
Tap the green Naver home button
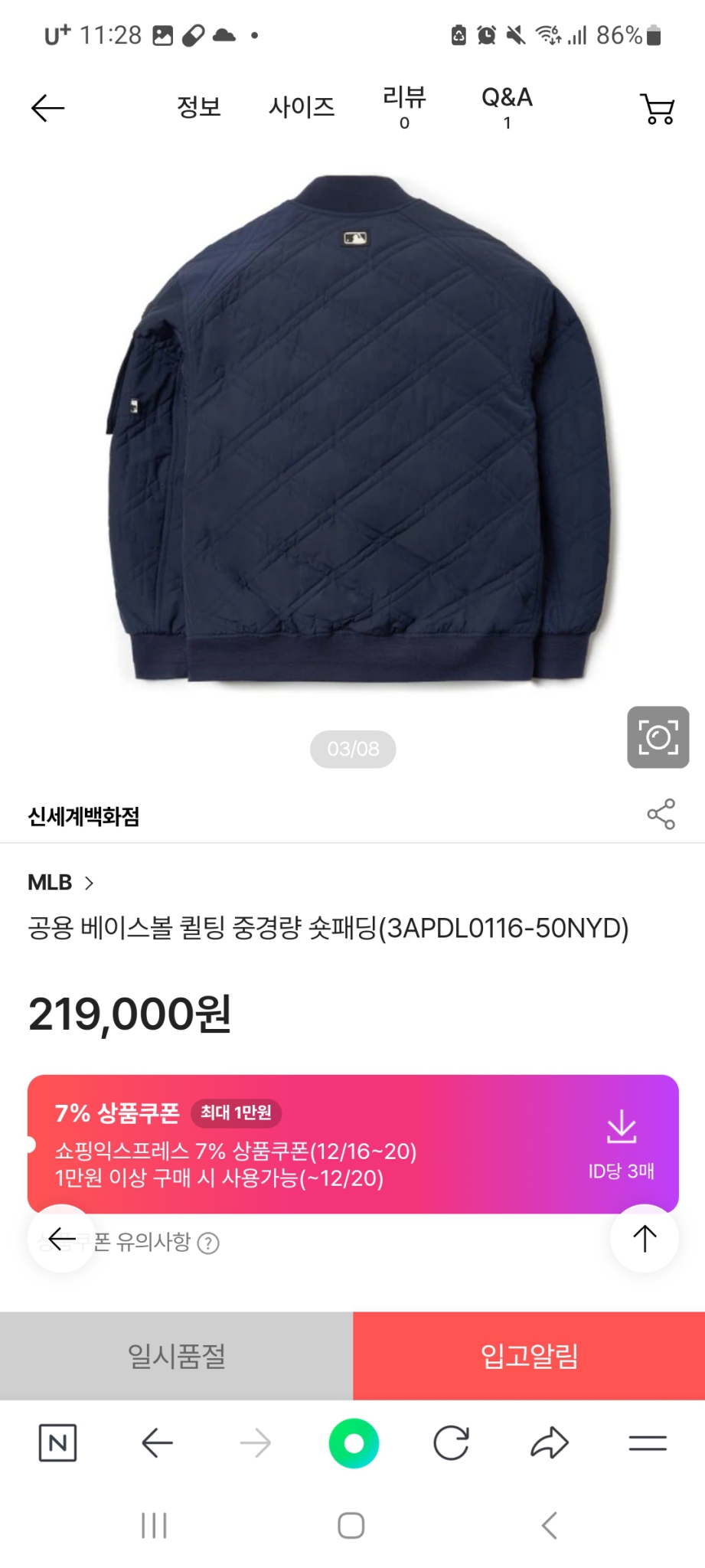point(352,1442)
